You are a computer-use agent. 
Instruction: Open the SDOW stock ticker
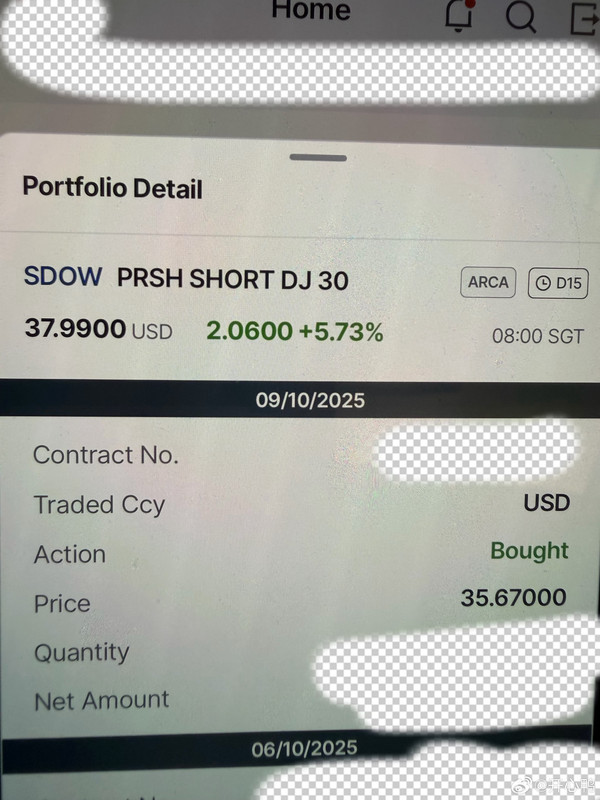pos(62,278)
